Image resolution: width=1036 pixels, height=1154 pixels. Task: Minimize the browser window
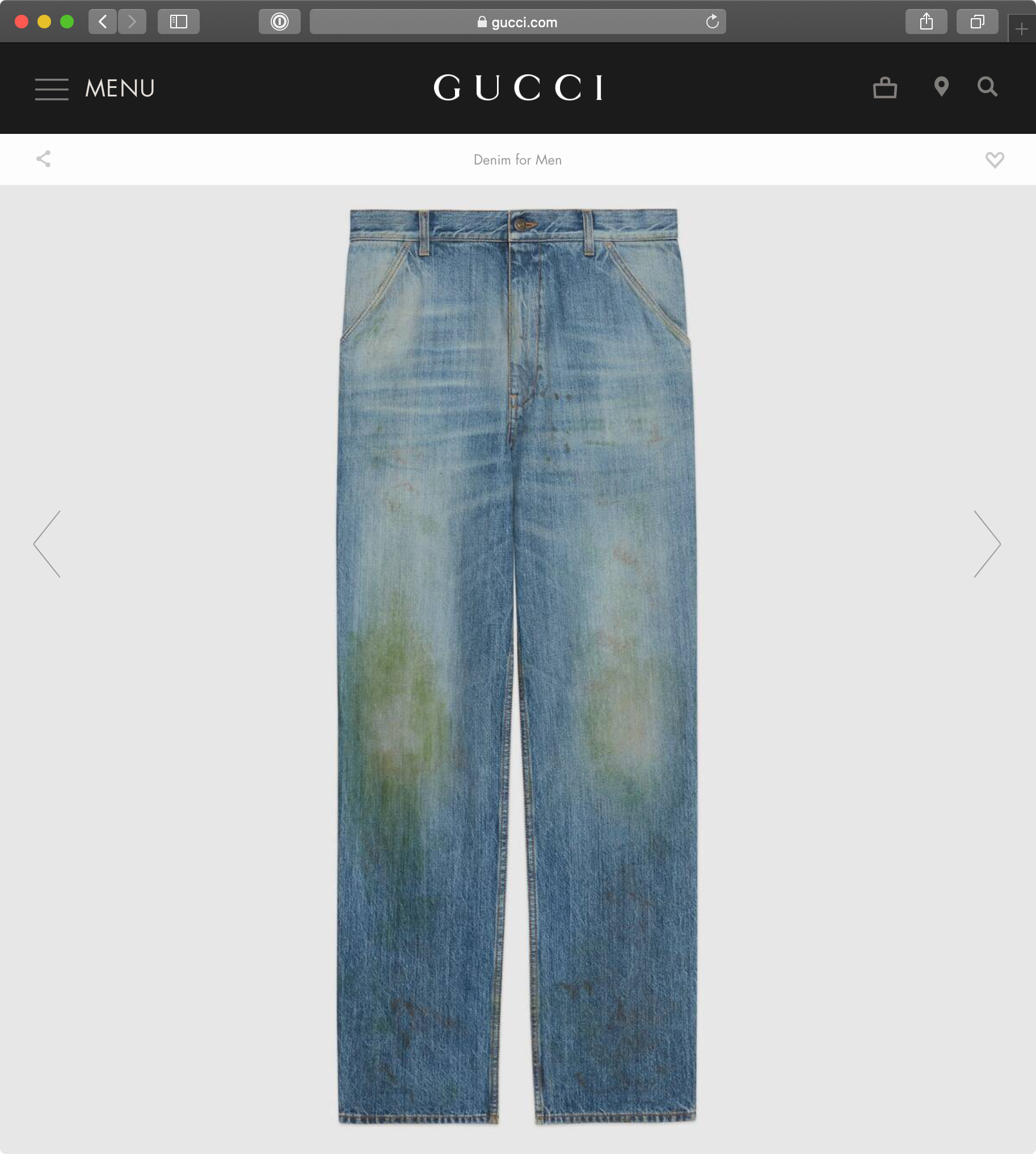(44, 22)
